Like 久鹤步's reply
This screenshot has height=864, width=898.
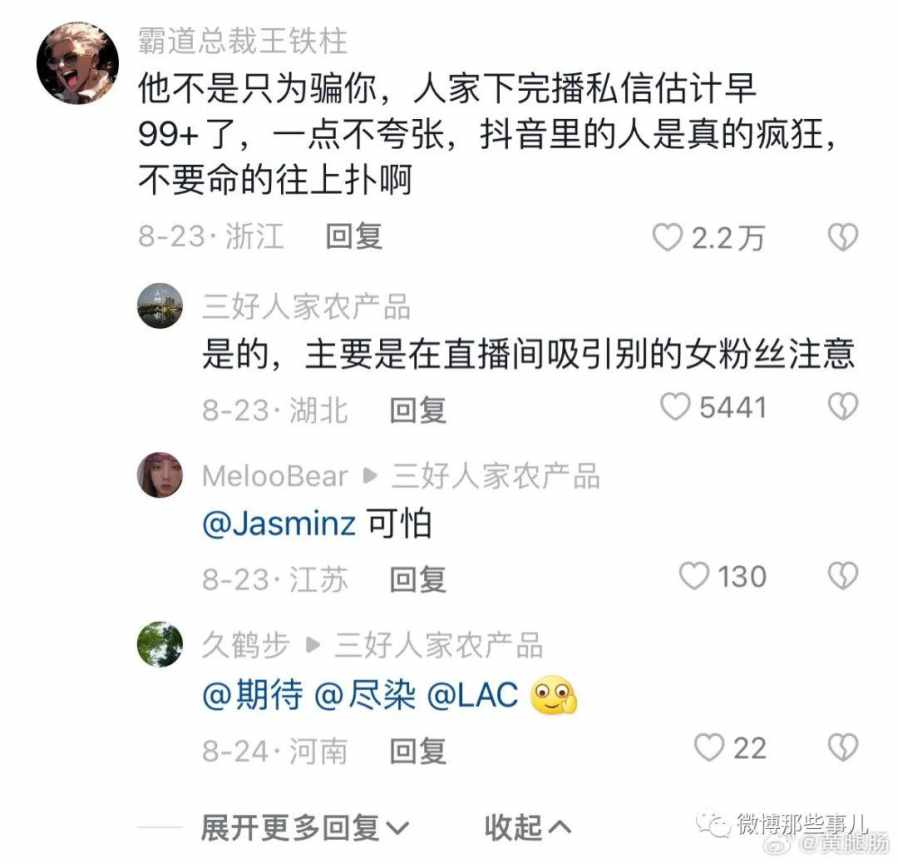[x=708, y=747]
